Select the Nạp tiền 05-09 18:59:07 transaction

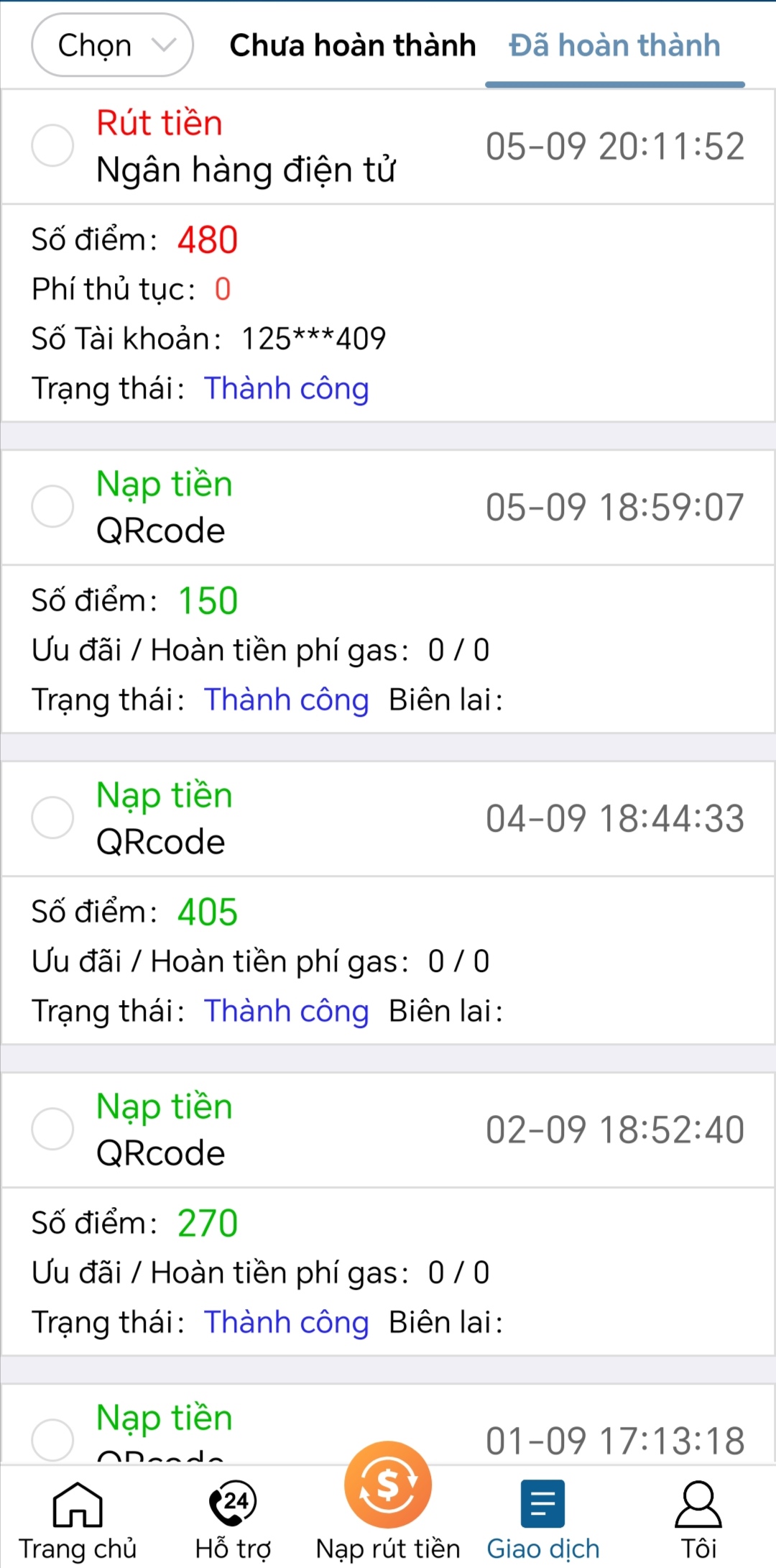point(52,506)
